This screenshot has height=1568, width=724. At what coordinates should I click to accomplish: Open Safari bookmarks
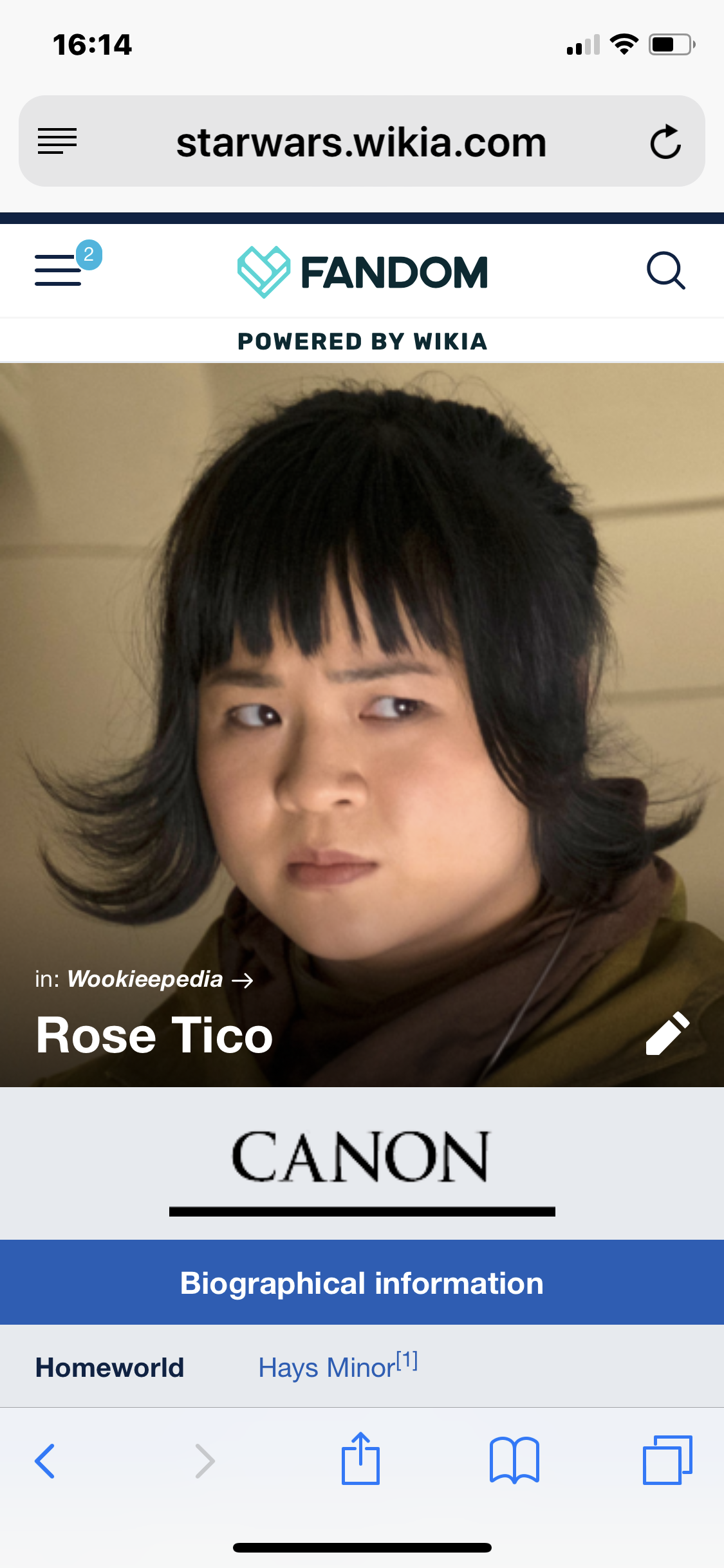tap(514, 1461)
